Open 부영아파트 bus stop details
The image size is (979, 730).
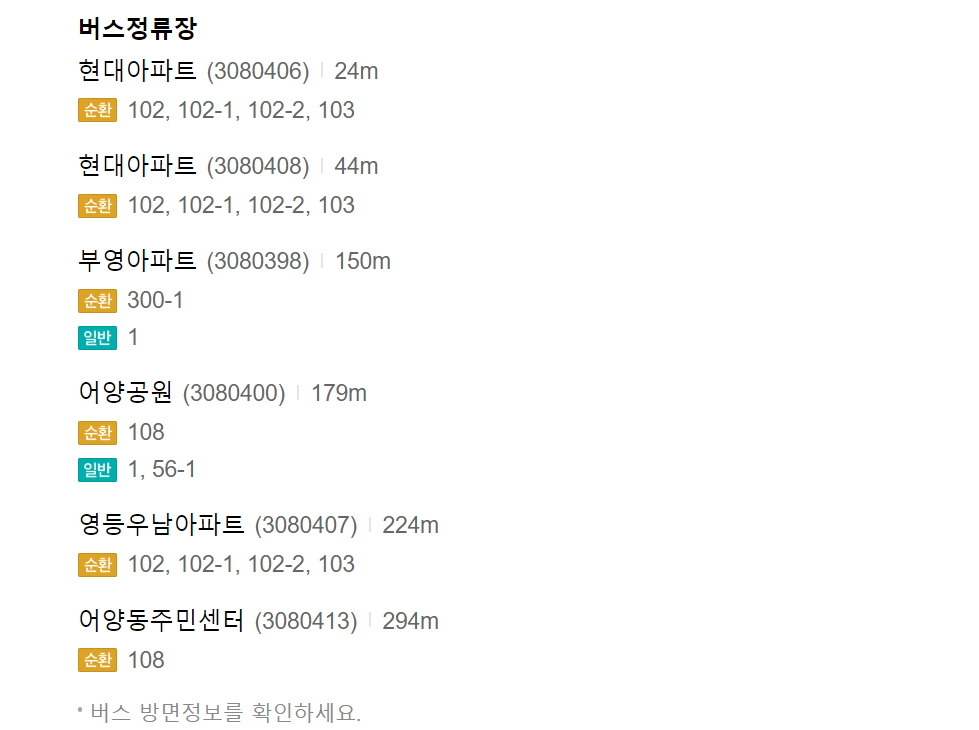pyautogui.click(x=138, y=261)
